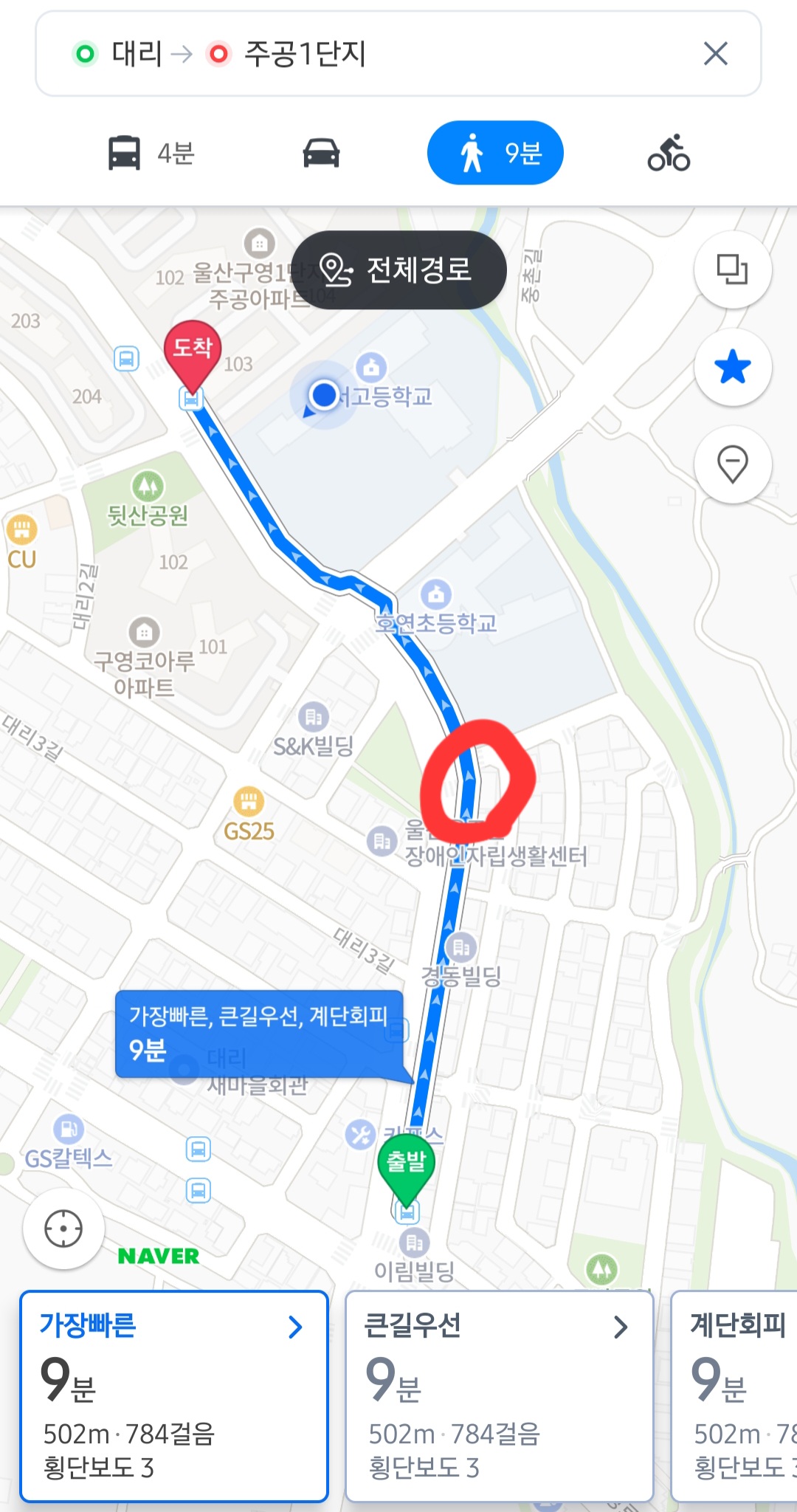Image resolution: width=797 pixels, height=1512 pixels.
Task: Open the 가장빠른 route card
Action: click(x=174, y=1395)
